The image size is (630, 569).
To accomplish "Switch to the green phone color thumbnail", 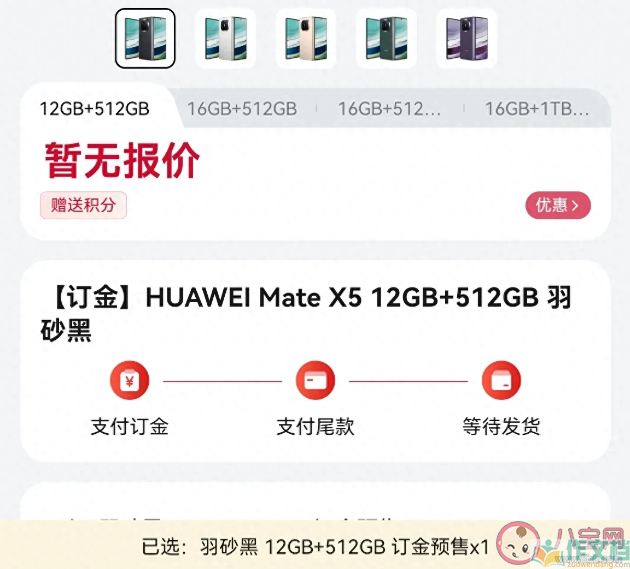I will pyautogui.click(x=386, y=38).
